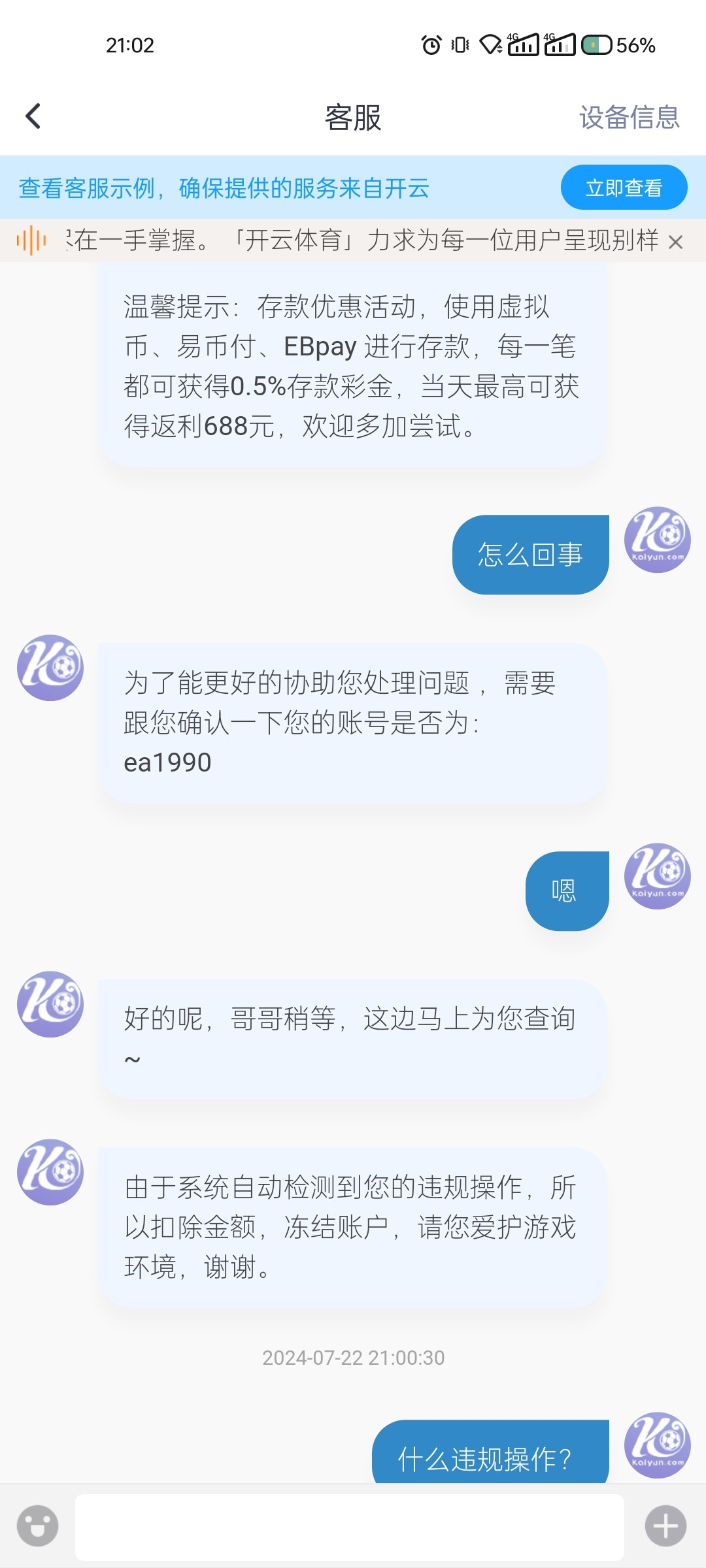
Task: Tap the message input field to type
Action: coord(353,1527)
